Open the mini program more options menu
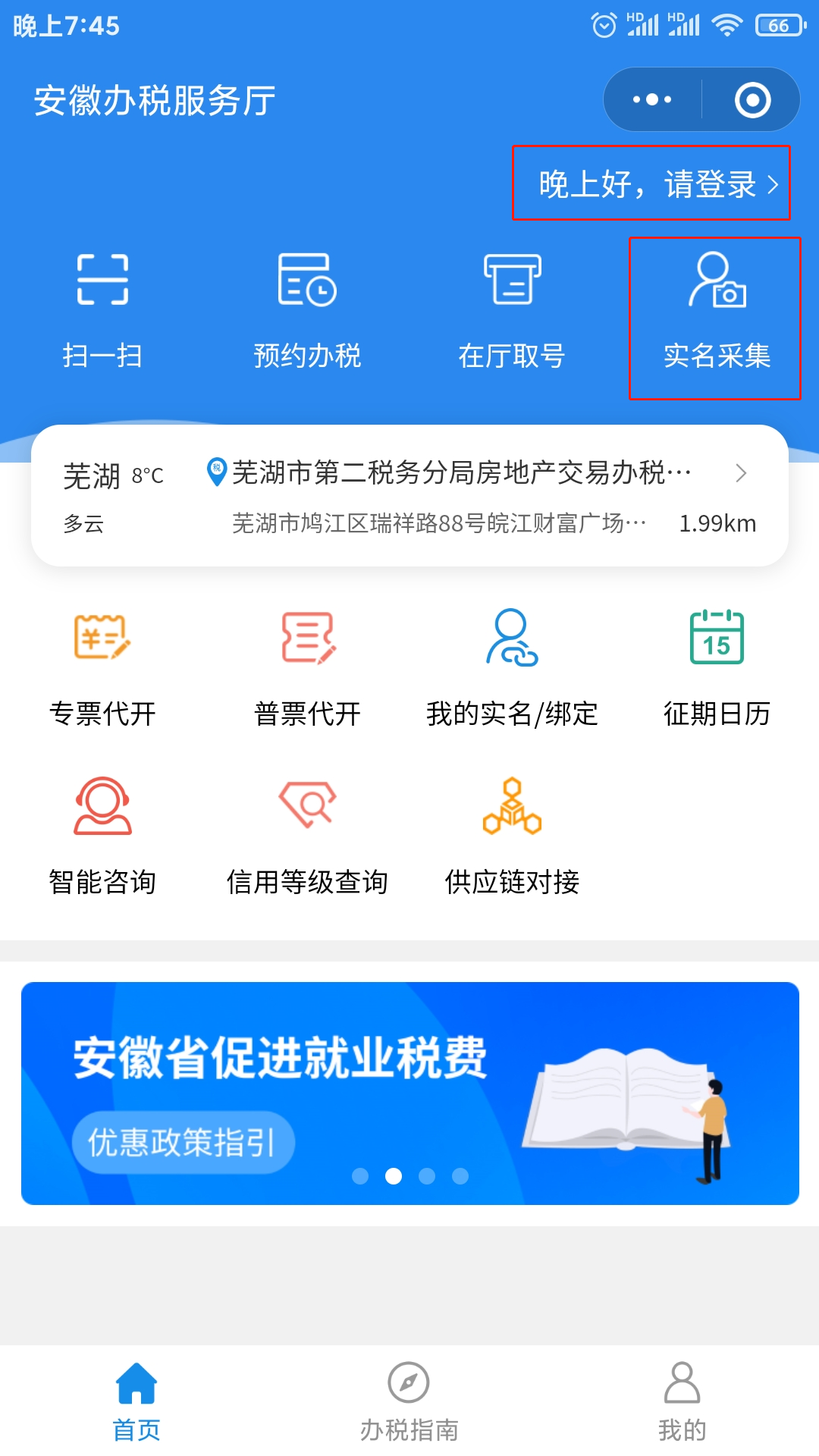 [652, 99]
